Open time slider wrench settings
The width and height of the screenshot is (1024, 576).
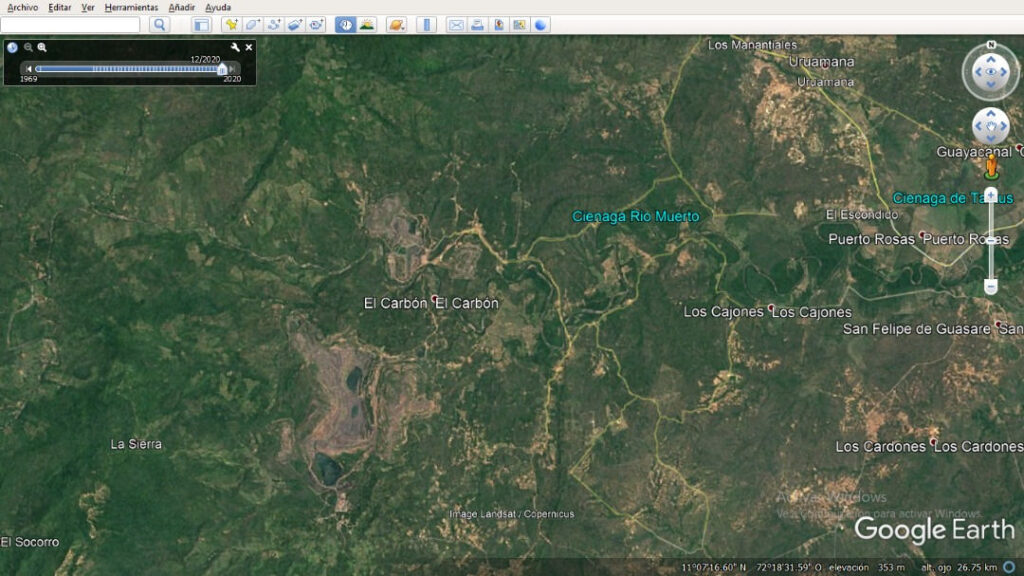pyautogui.click(x=235, y=47)
